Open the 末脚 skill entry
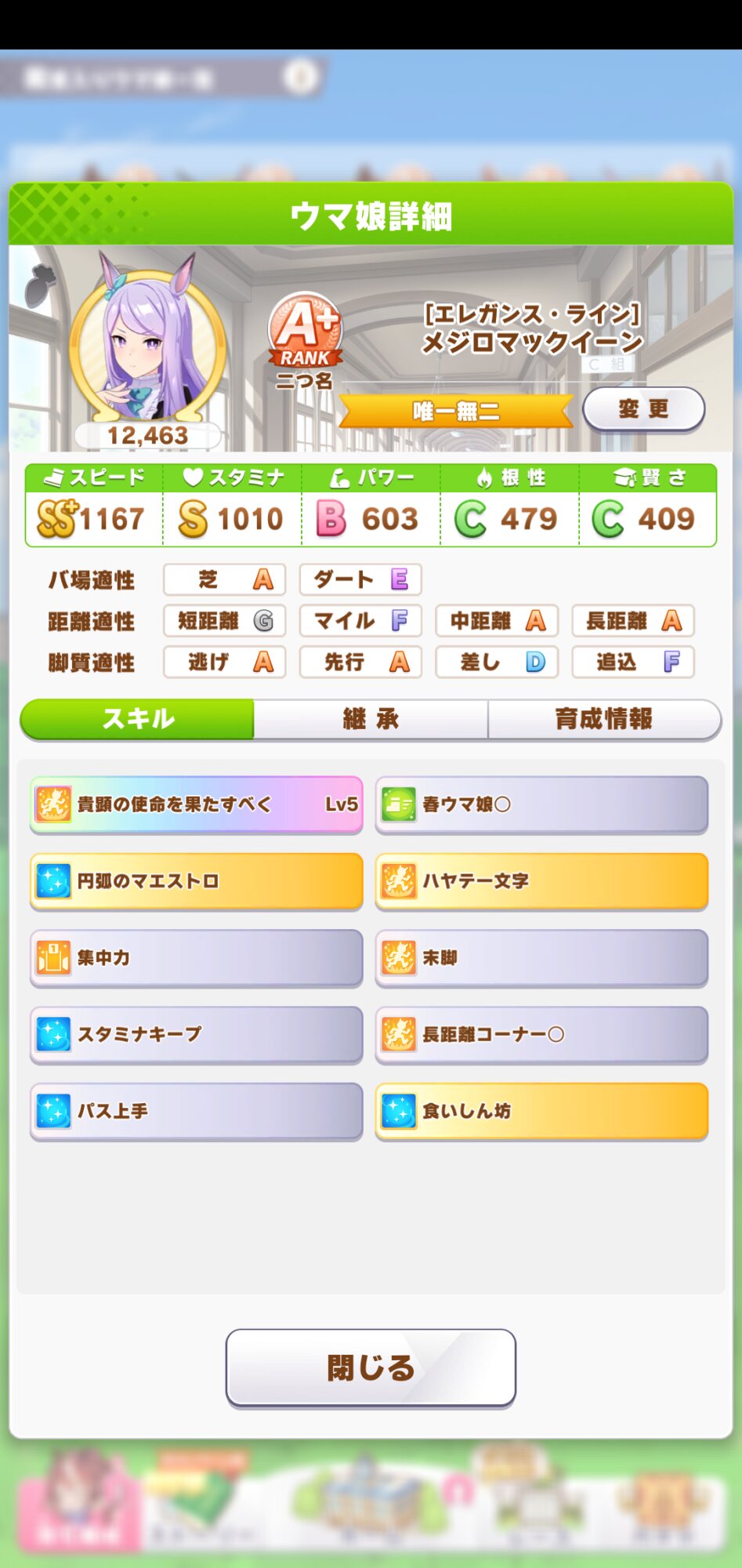This screenshot has height=1568, width=742. click(541, 957)
